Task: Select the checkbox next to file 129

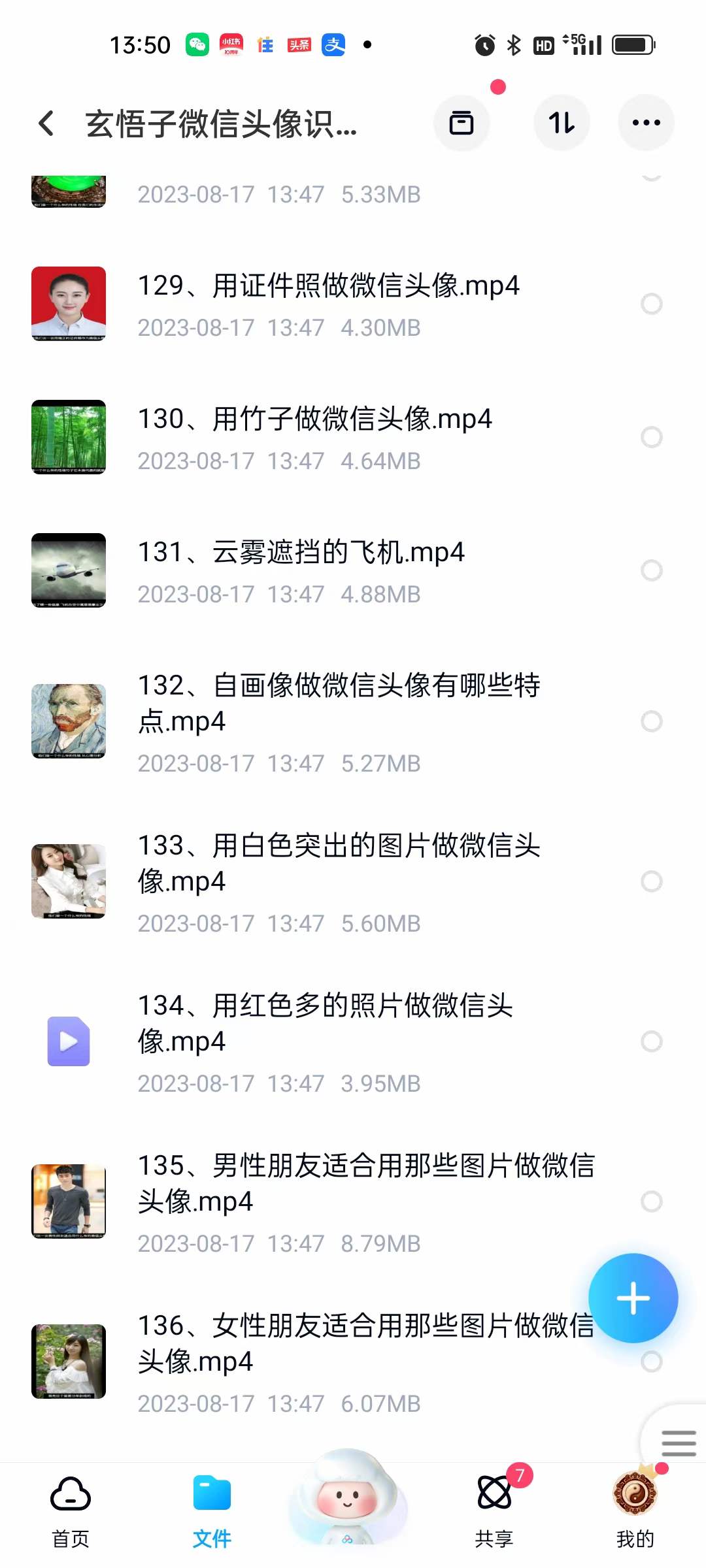Action: 652,303
